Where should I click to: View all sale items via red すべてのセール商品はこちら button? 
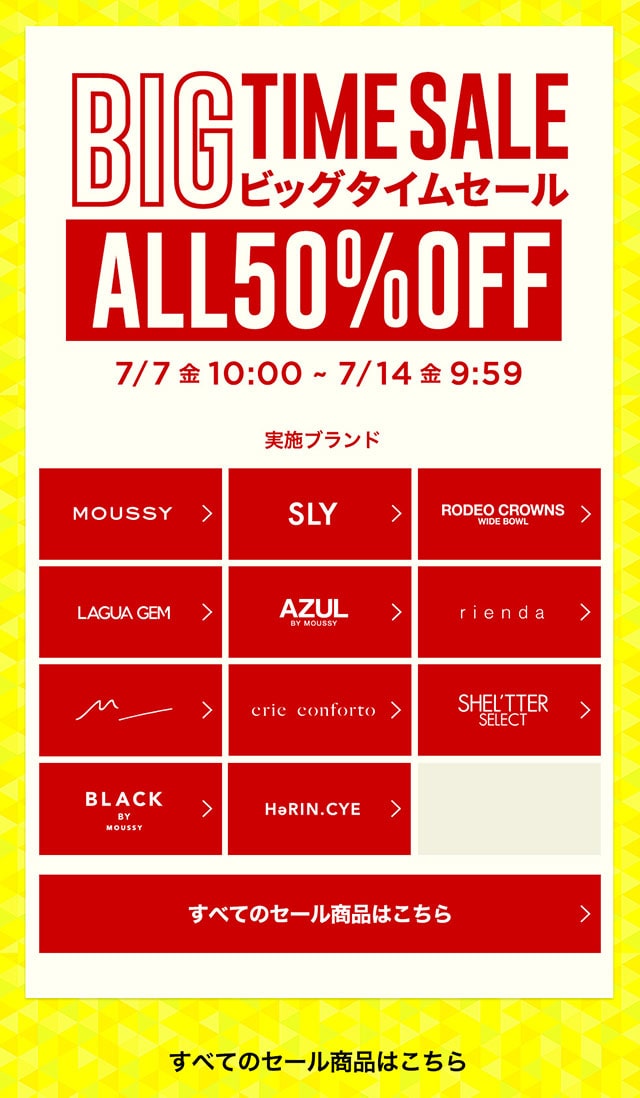(x=319, y=914)
